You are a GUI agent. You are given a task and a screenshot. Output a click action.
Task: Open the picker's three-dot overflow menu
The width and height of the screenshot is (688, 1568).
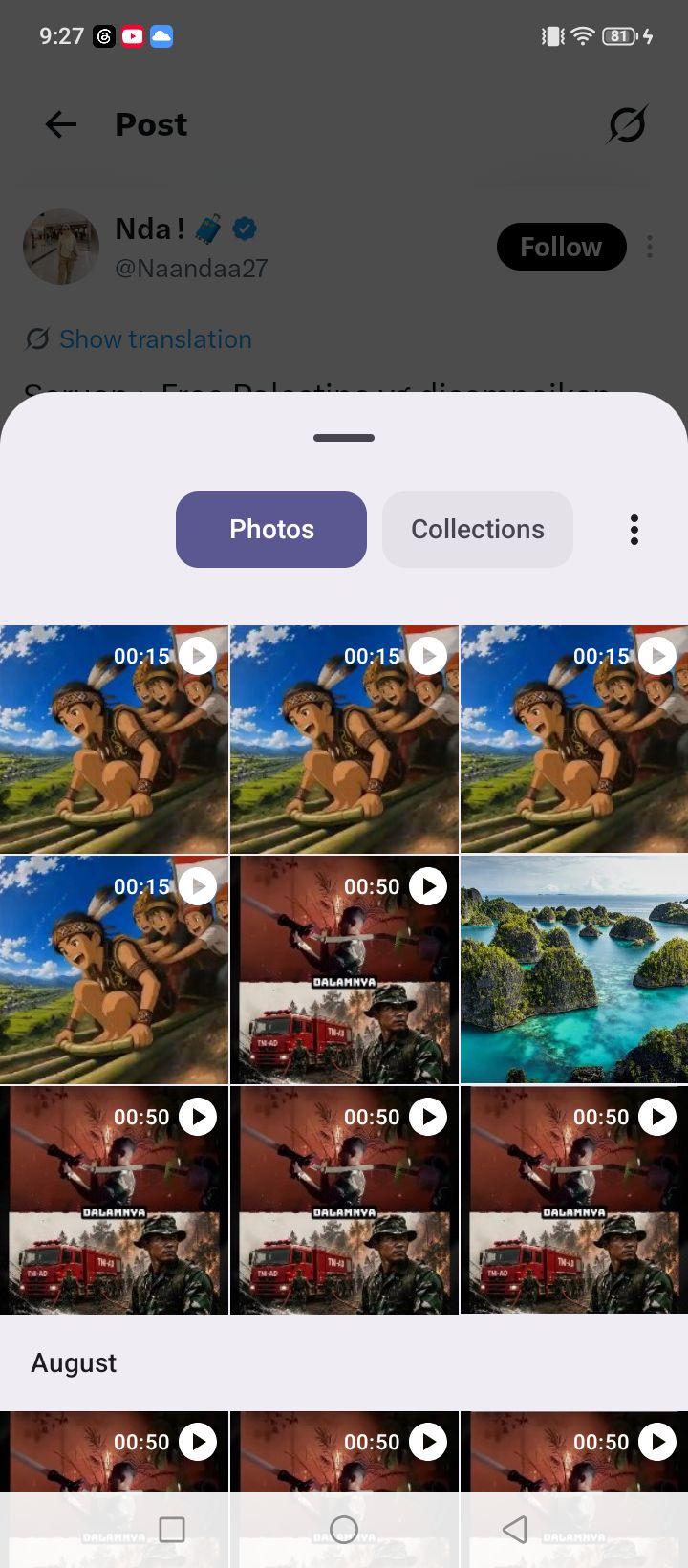click(x=634, y=530)
